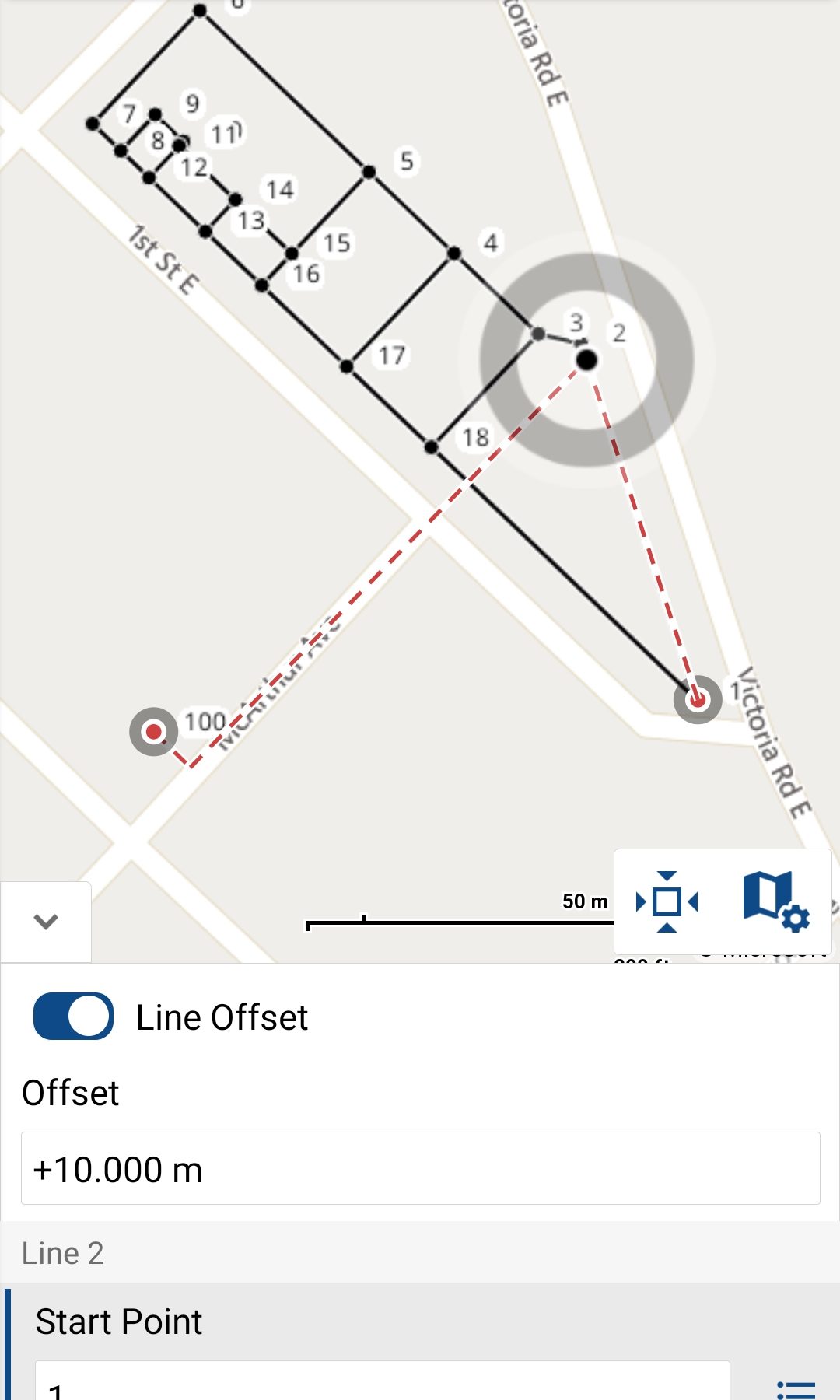Tap the Line 2 Start Point field
Viewport: 840px width, 1400px height.
coord(381,1384)
